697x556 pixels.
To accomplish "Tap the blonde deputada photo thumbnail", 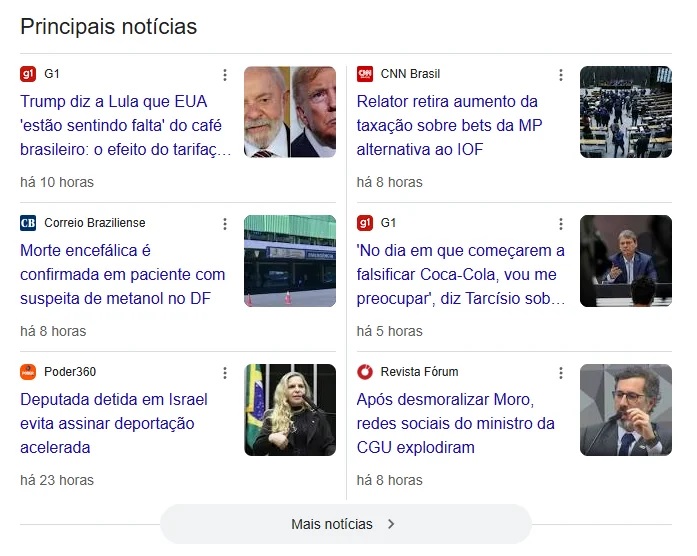I will pos(289,410).
